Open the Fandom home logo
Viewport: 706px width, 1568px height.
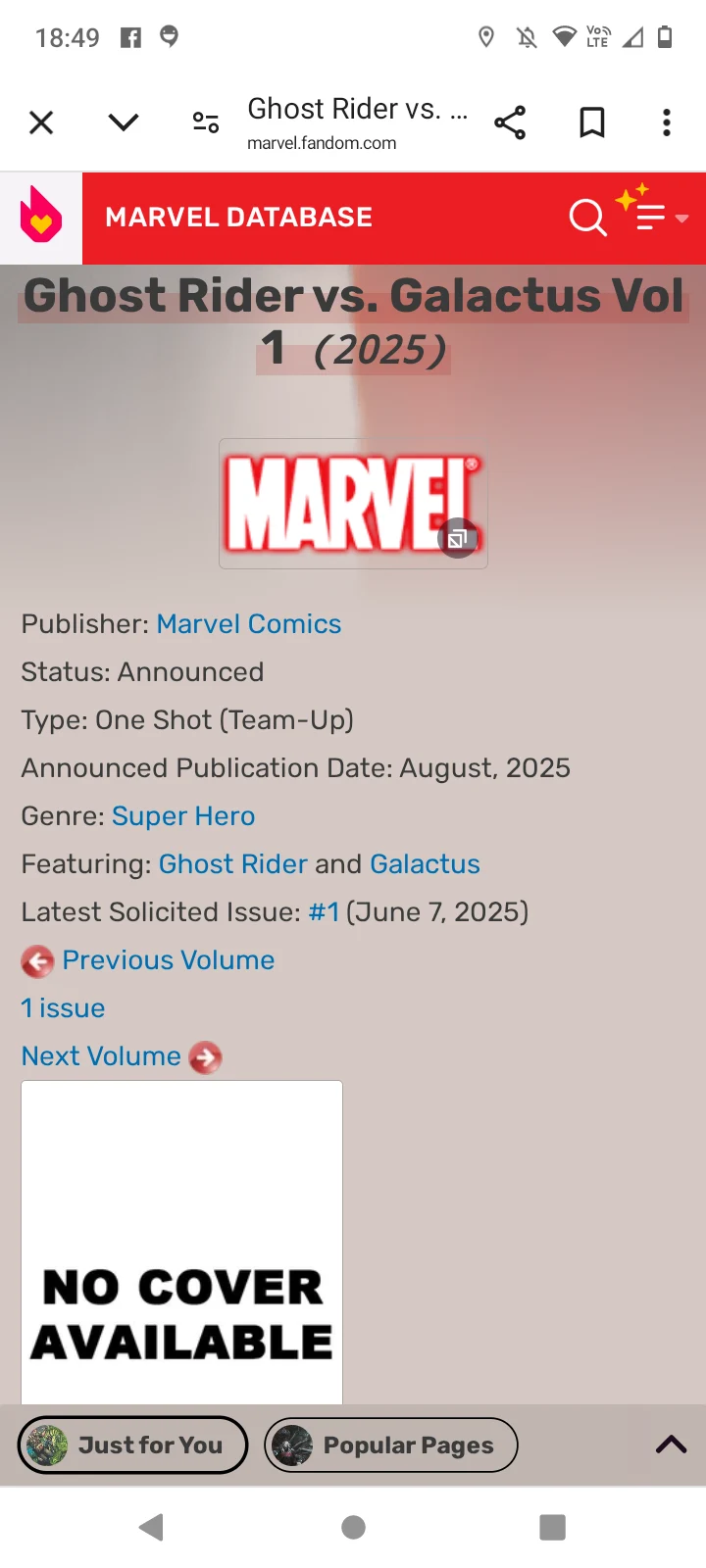click(x=41, y=218)
